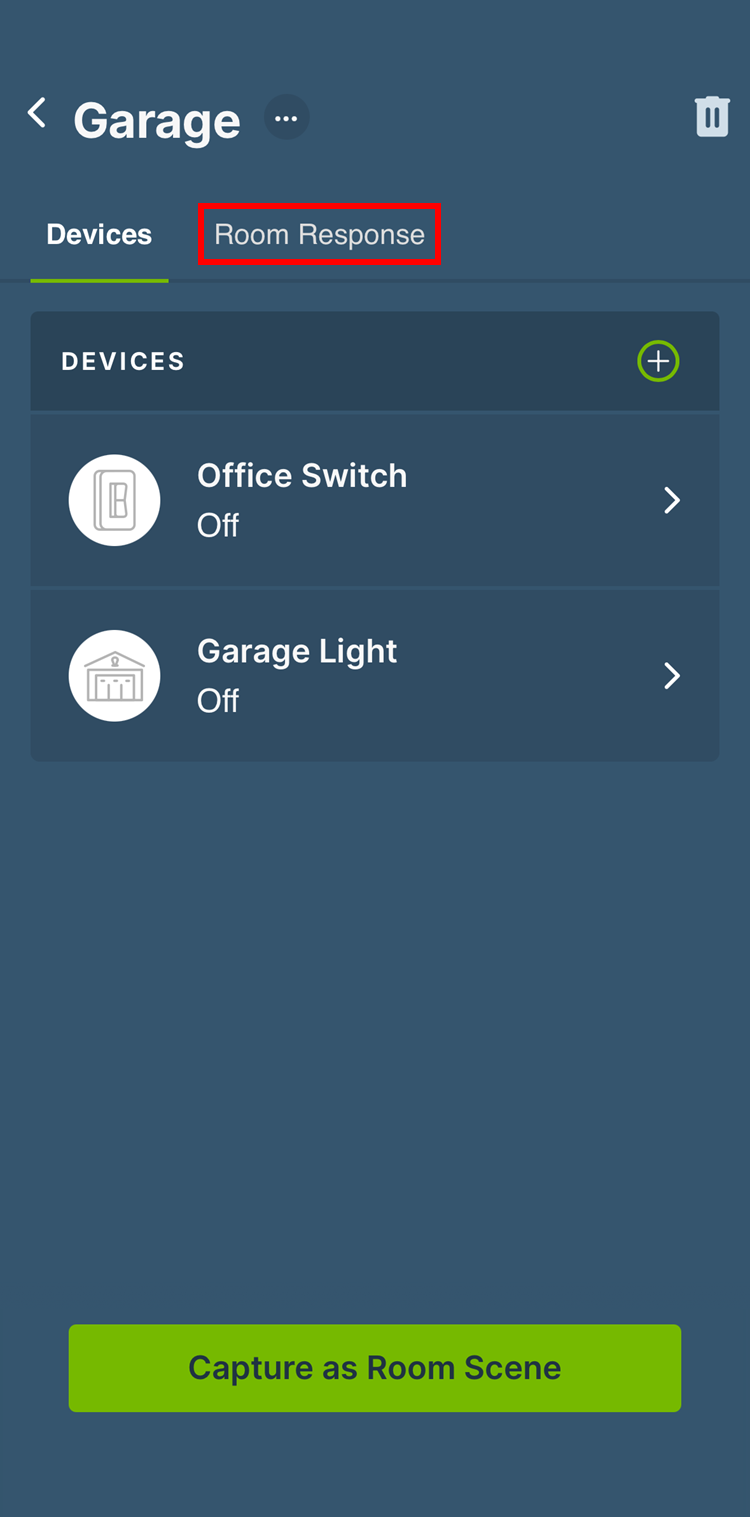Viewport: 750px width, 1517px height.
Task: Turn on the Office Switch from its row
Action: [375, 500]
